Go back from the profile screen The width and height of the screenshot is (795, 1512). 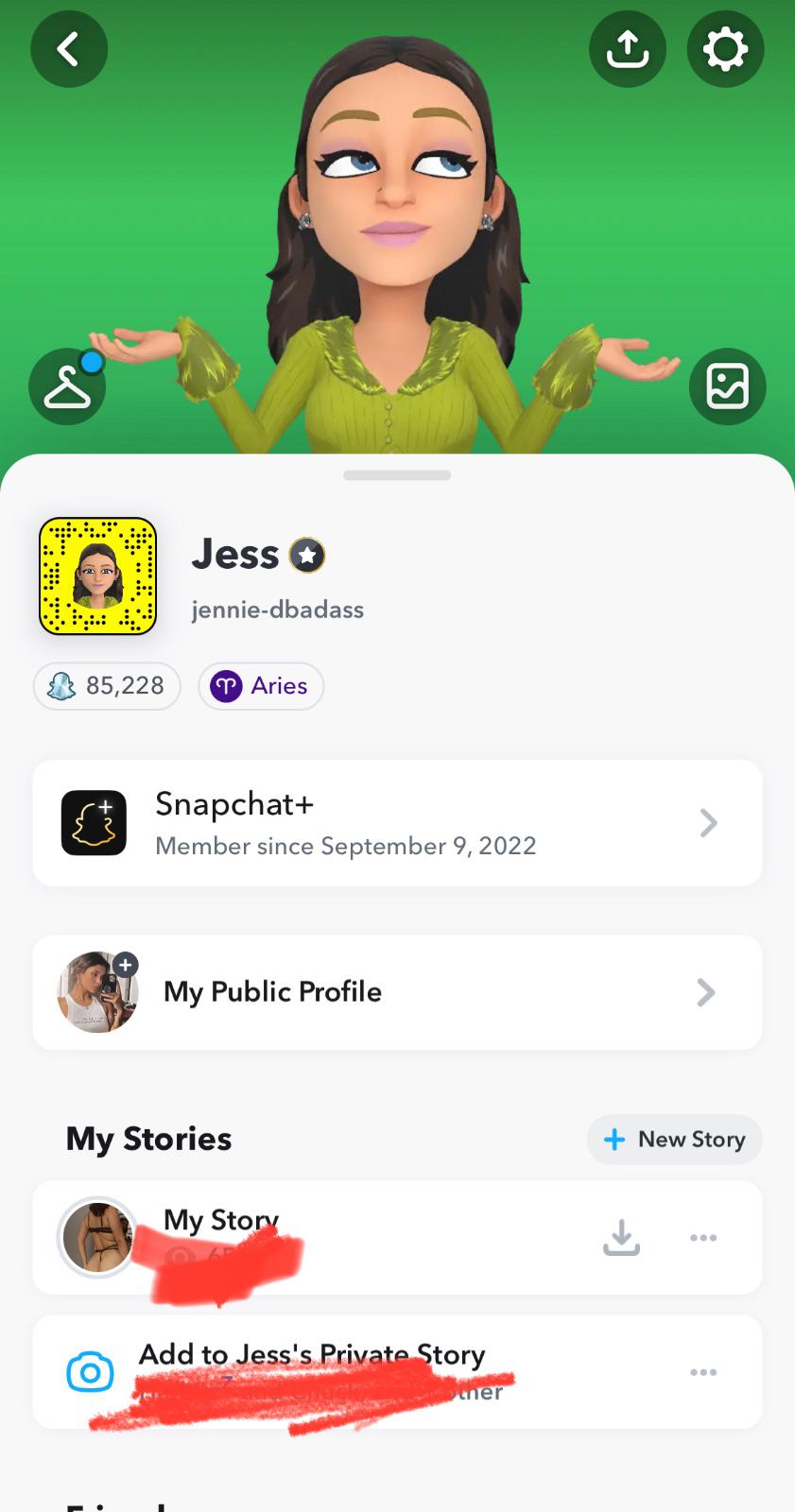[x=69, y=49]
